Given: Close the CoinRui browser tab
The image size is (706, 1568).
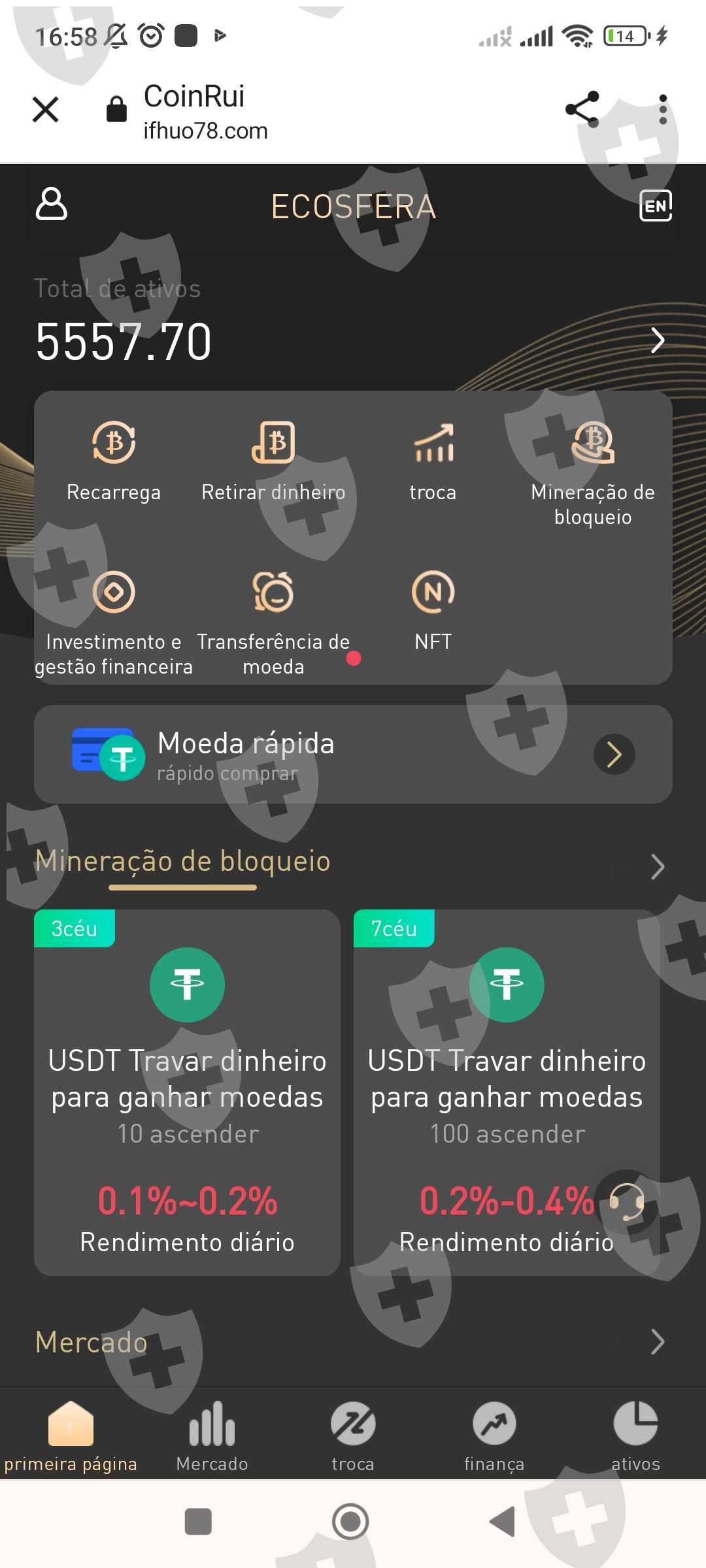Looking at the screenshot, I should [46, 109].
